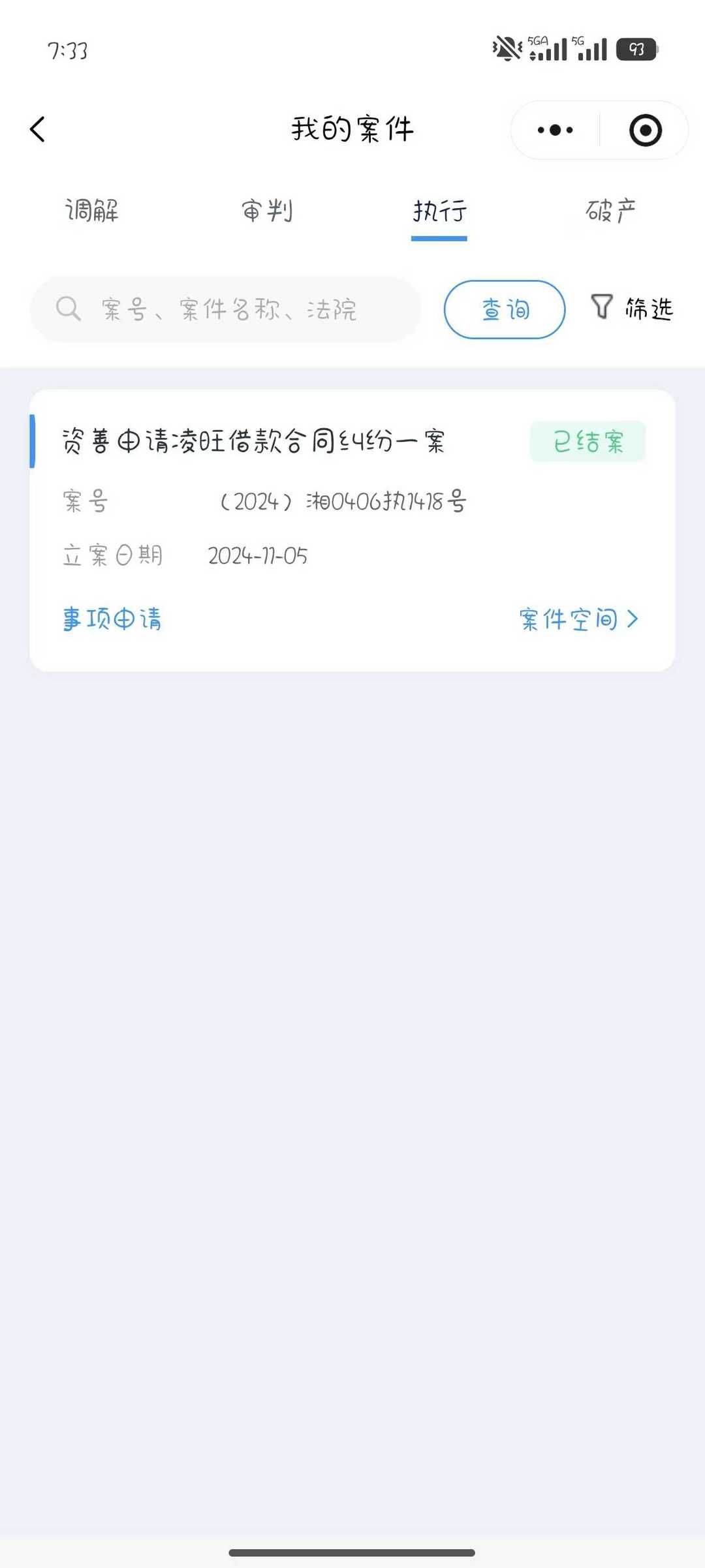Viewport: 705px width, 1568px height.
Task: Open the mini-program more options menu
Action: click(x=554, y=130)
